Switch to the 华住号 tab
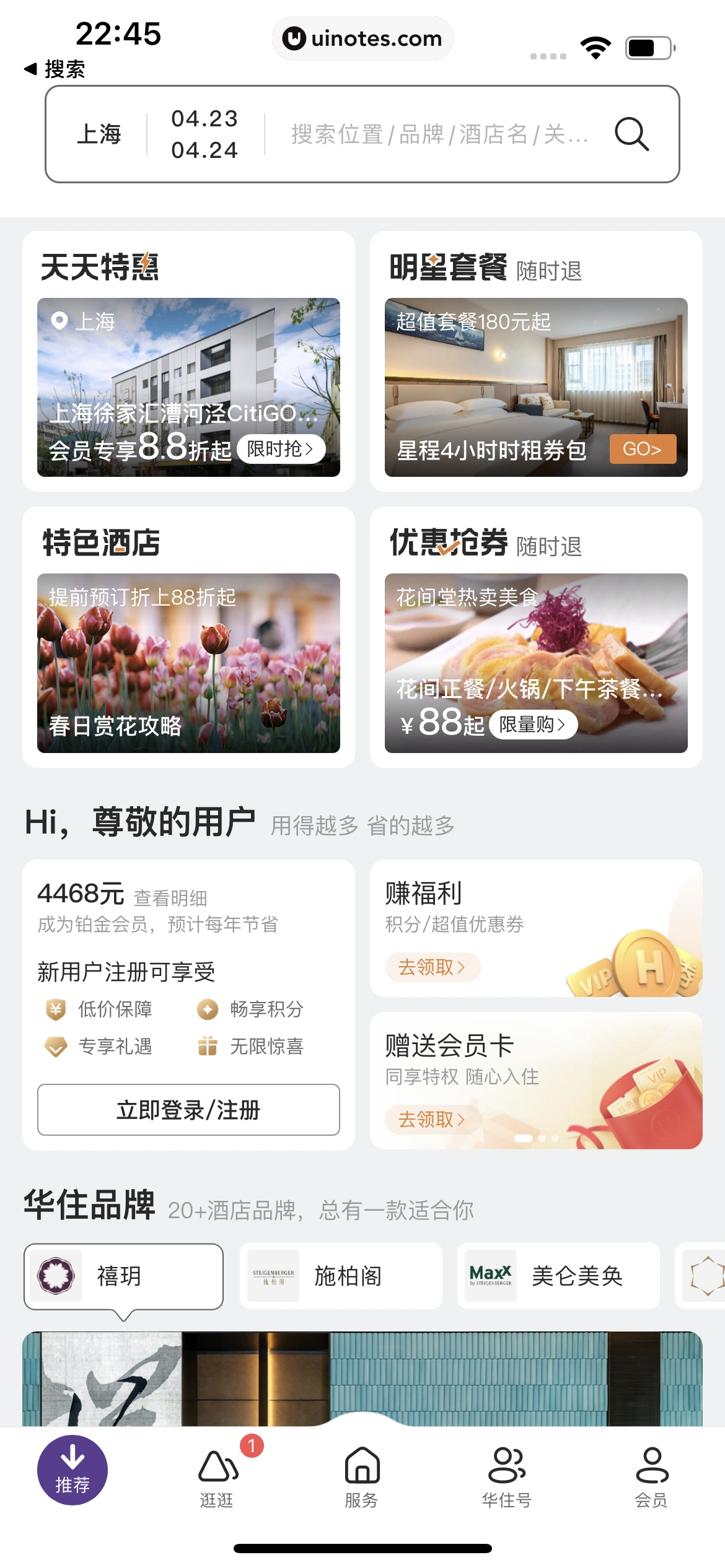Viewport: 725px width, 1568px height. click(x=507, y=1478)
